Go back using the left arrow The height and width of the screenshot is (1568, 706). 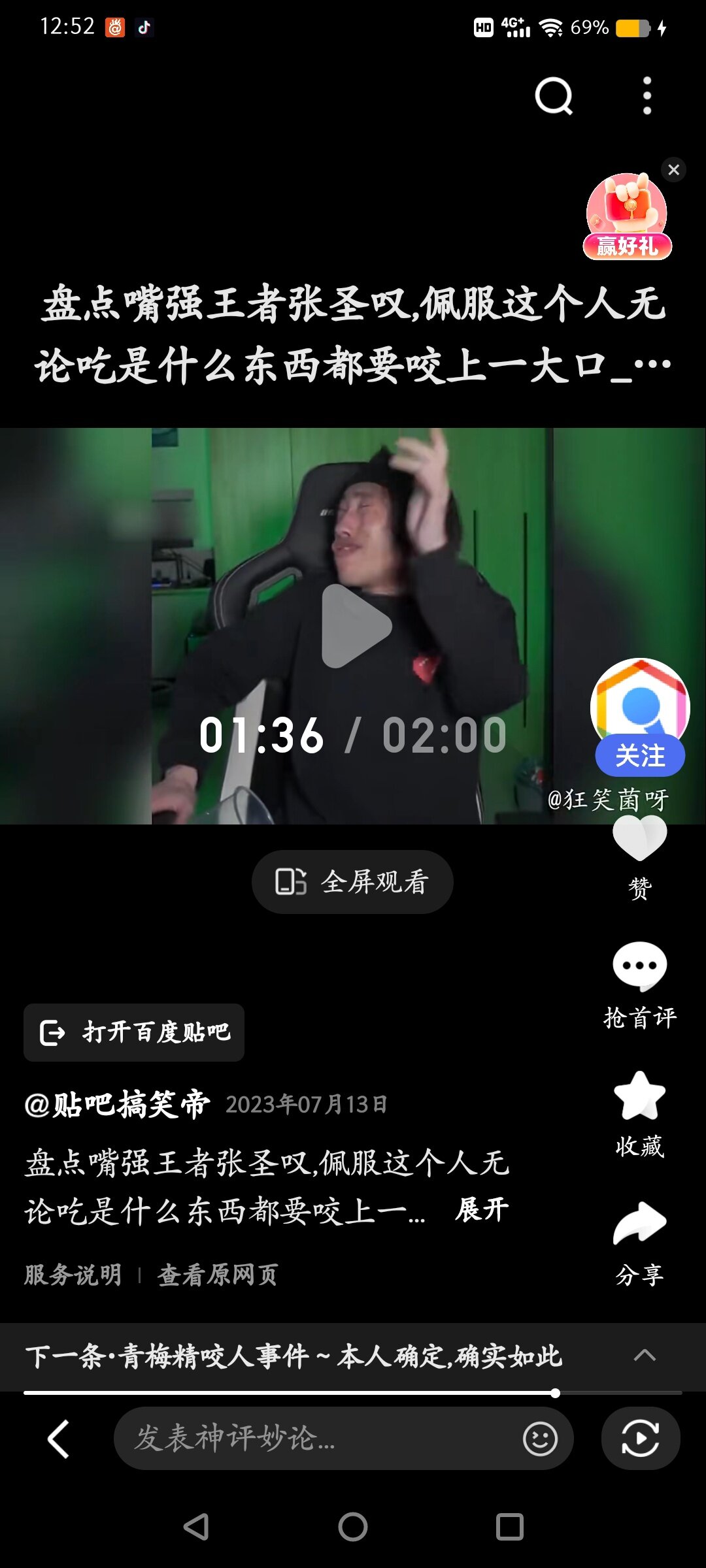click(59, 1439)
